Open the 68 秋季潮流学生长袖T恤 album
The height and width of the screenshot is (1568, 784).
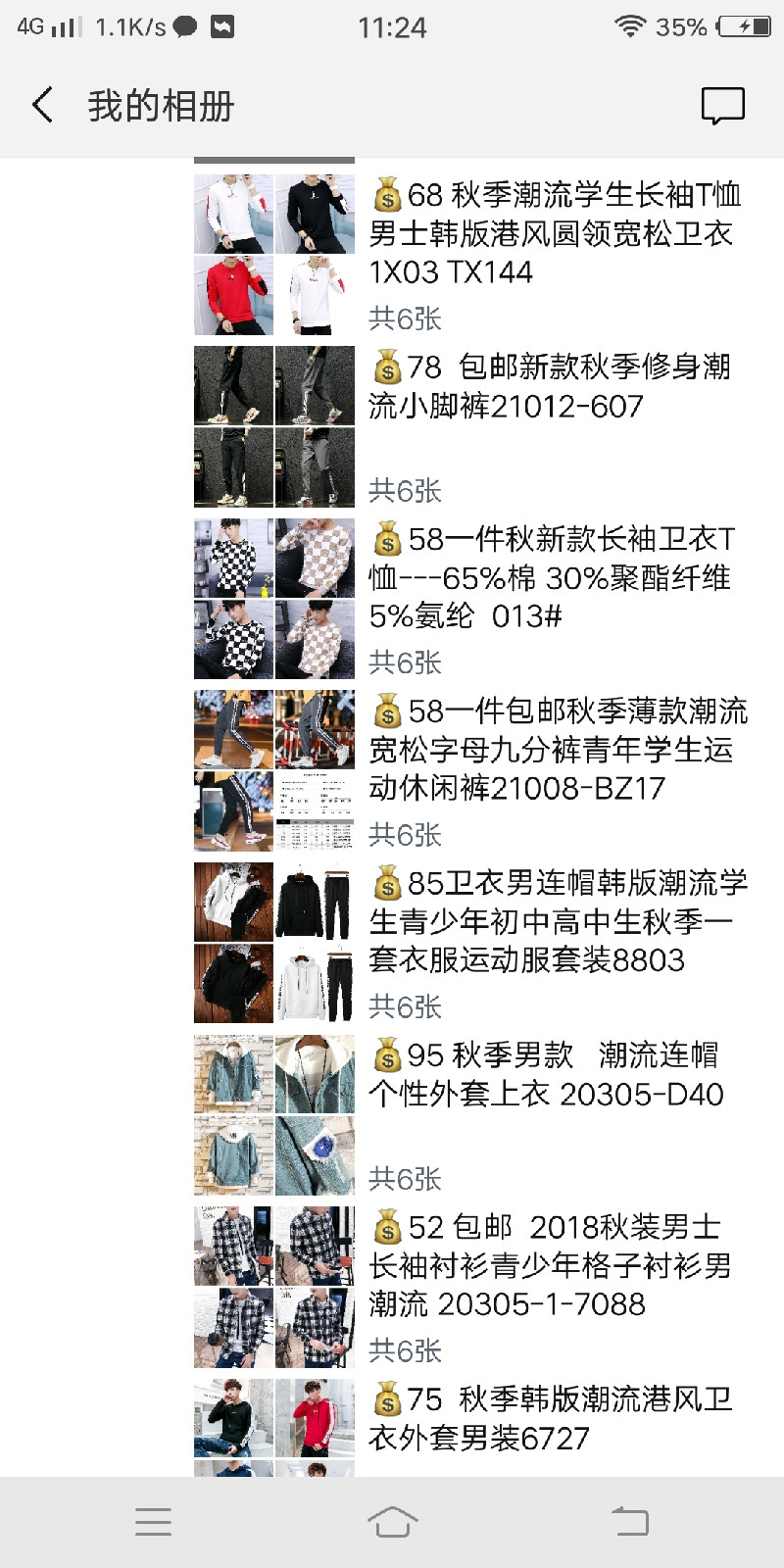tap(470, 255)
